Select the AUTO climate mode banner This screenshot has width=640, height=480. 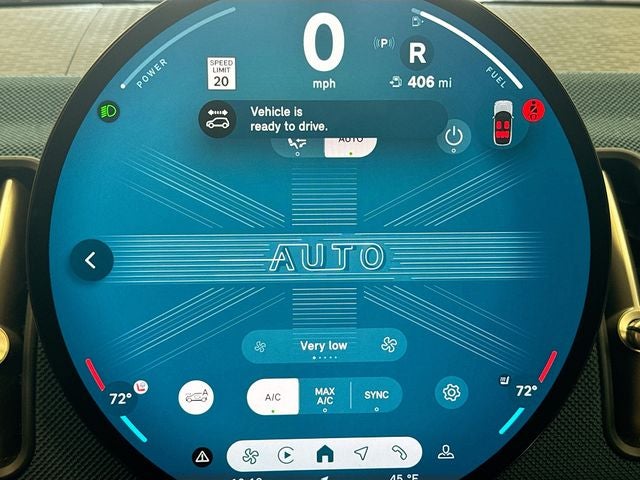(x=325, y=258)
